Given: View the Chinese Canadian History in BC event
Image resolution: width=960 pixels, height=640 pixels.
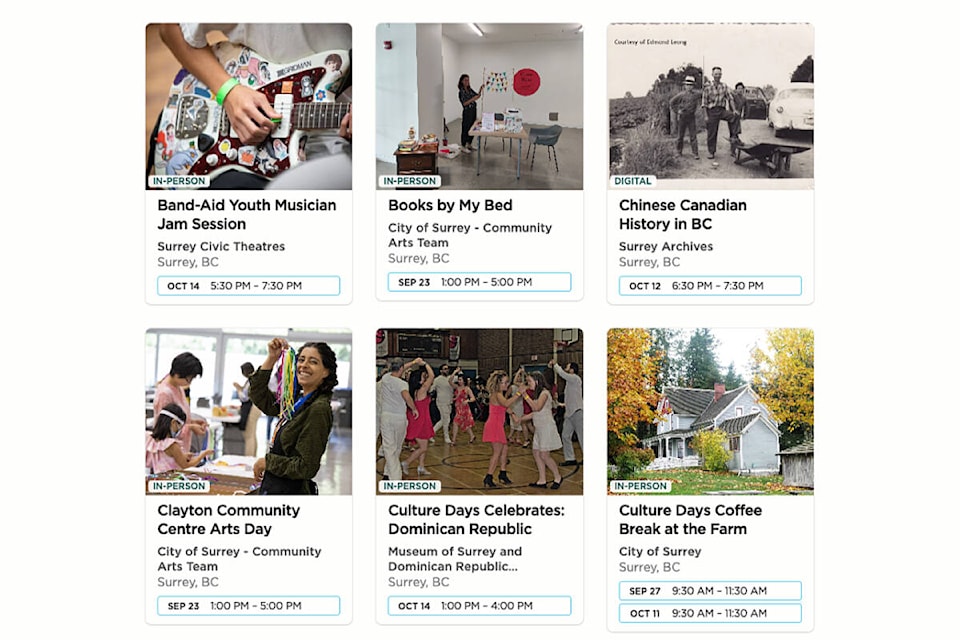Looking at the screenshot, I should (682, 214).
